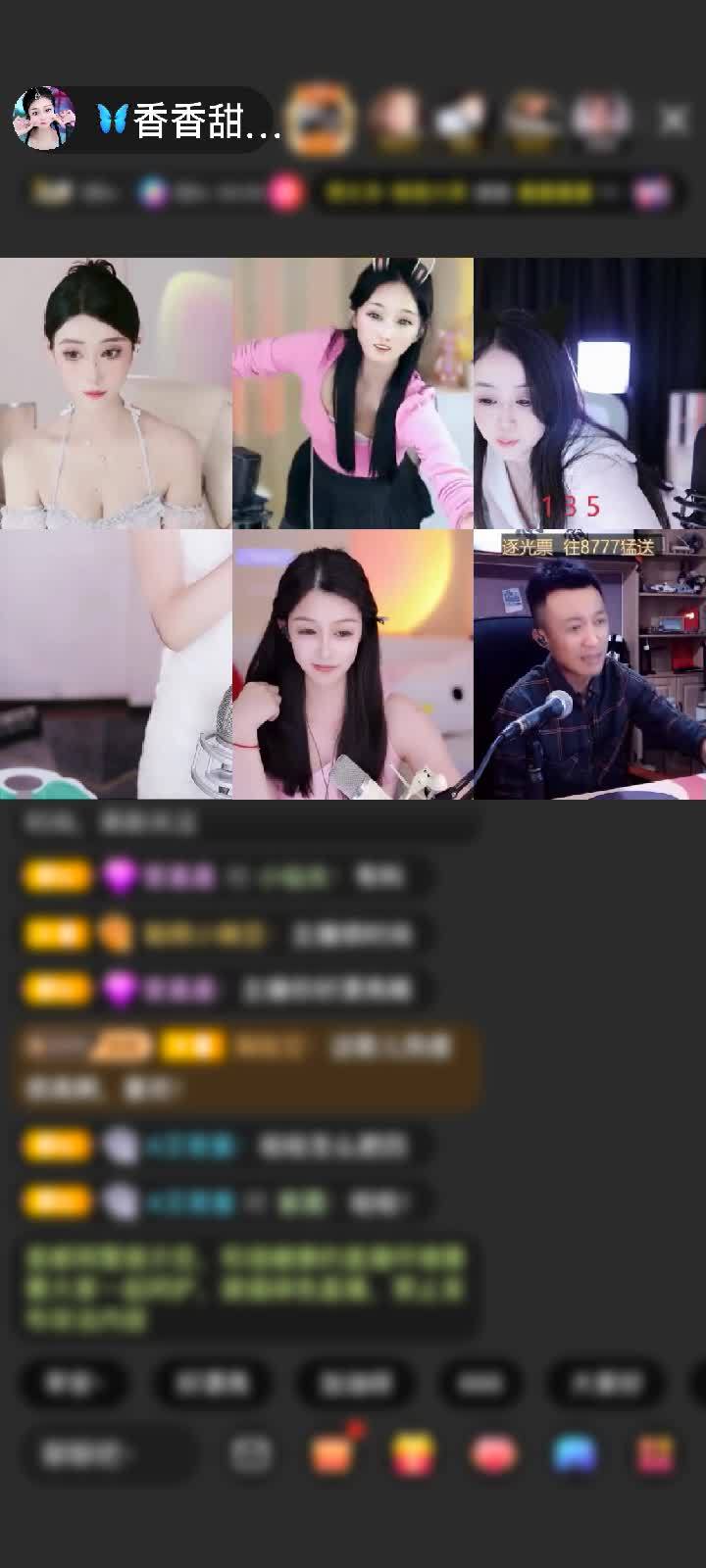This screenshot has width=706, height=1568.
Task: Close the live stream room
Action: coord(673,120)
